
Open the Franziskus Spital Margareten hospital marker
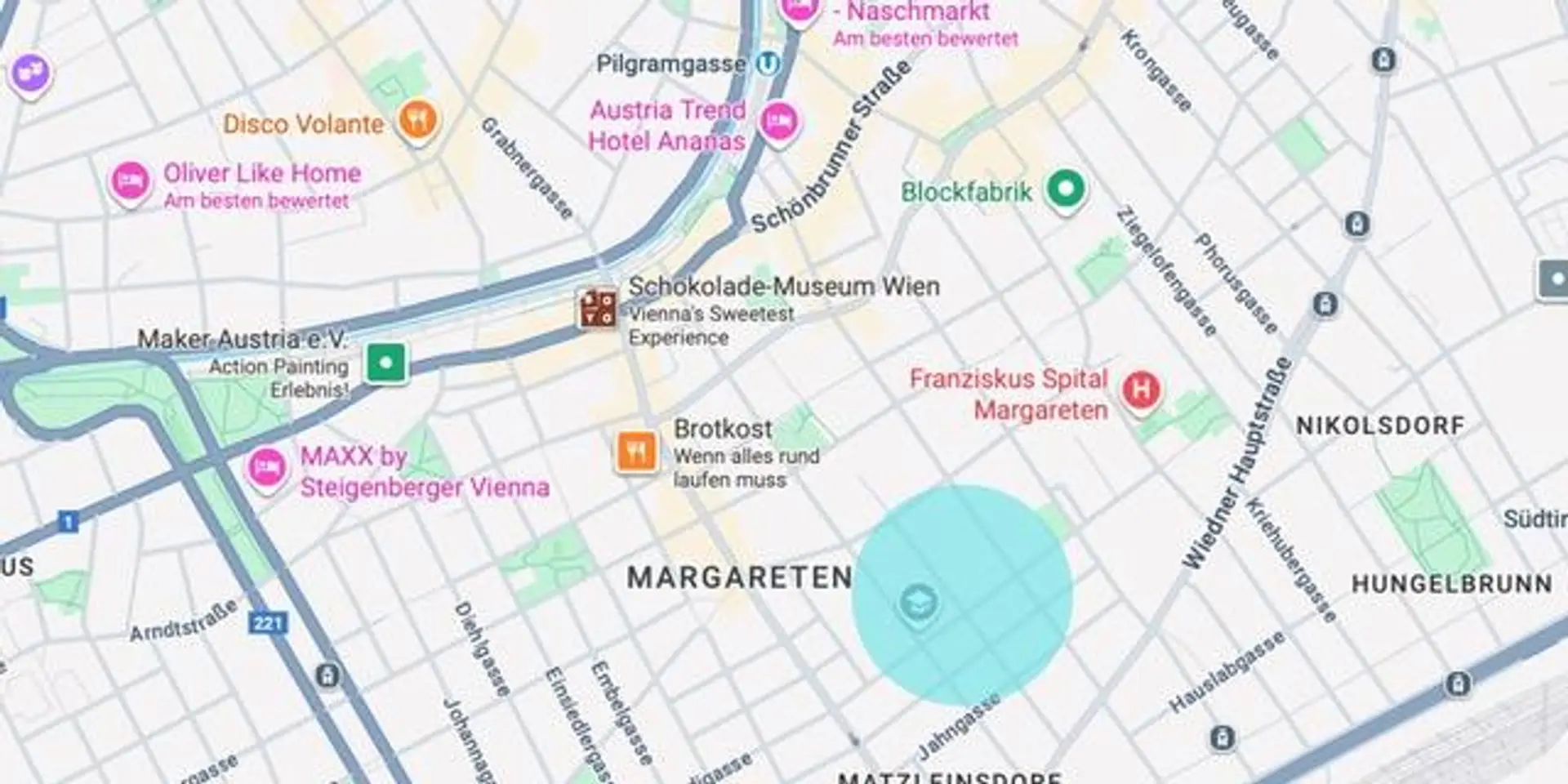[x=1140, y=390]
